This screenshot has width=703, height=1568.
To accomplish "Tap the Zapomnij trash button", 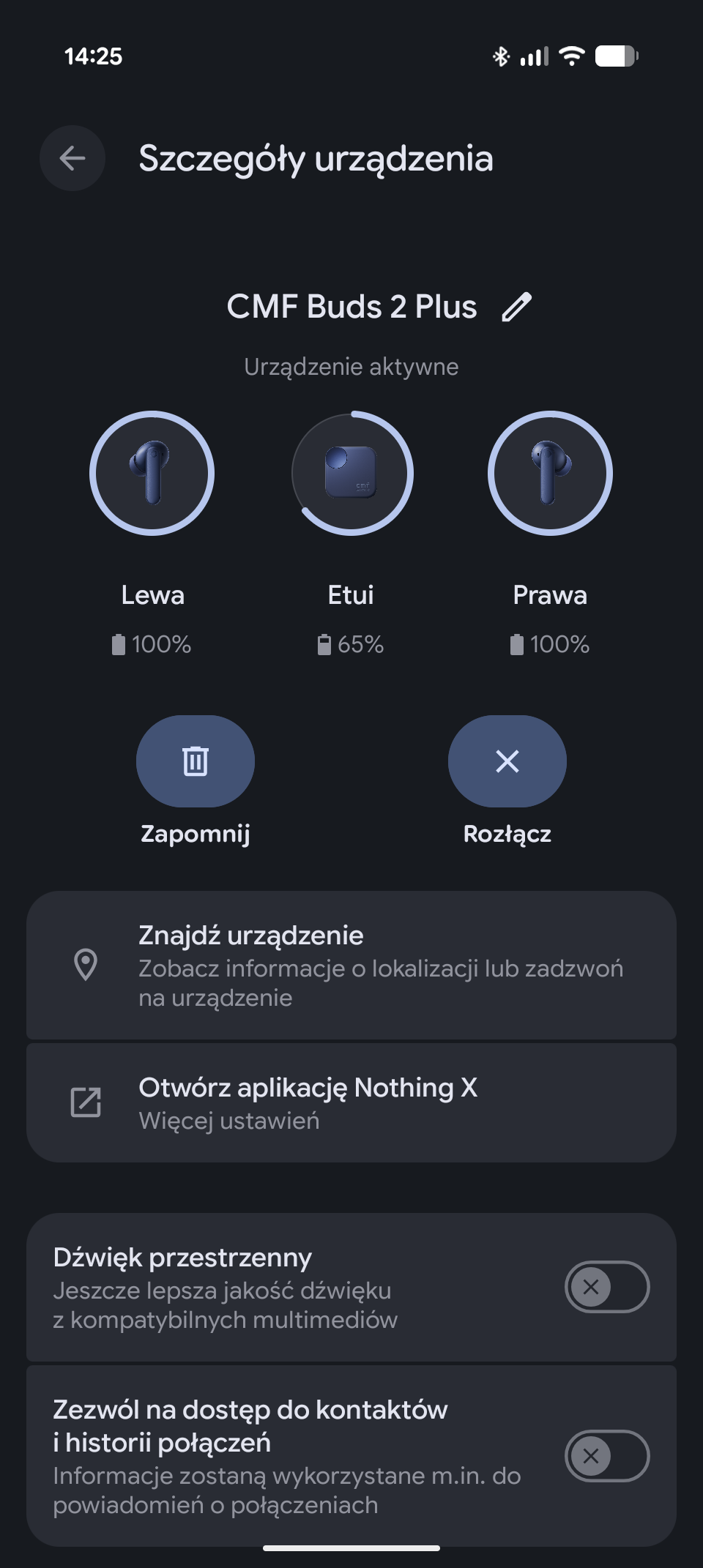I will click(196, 761).
